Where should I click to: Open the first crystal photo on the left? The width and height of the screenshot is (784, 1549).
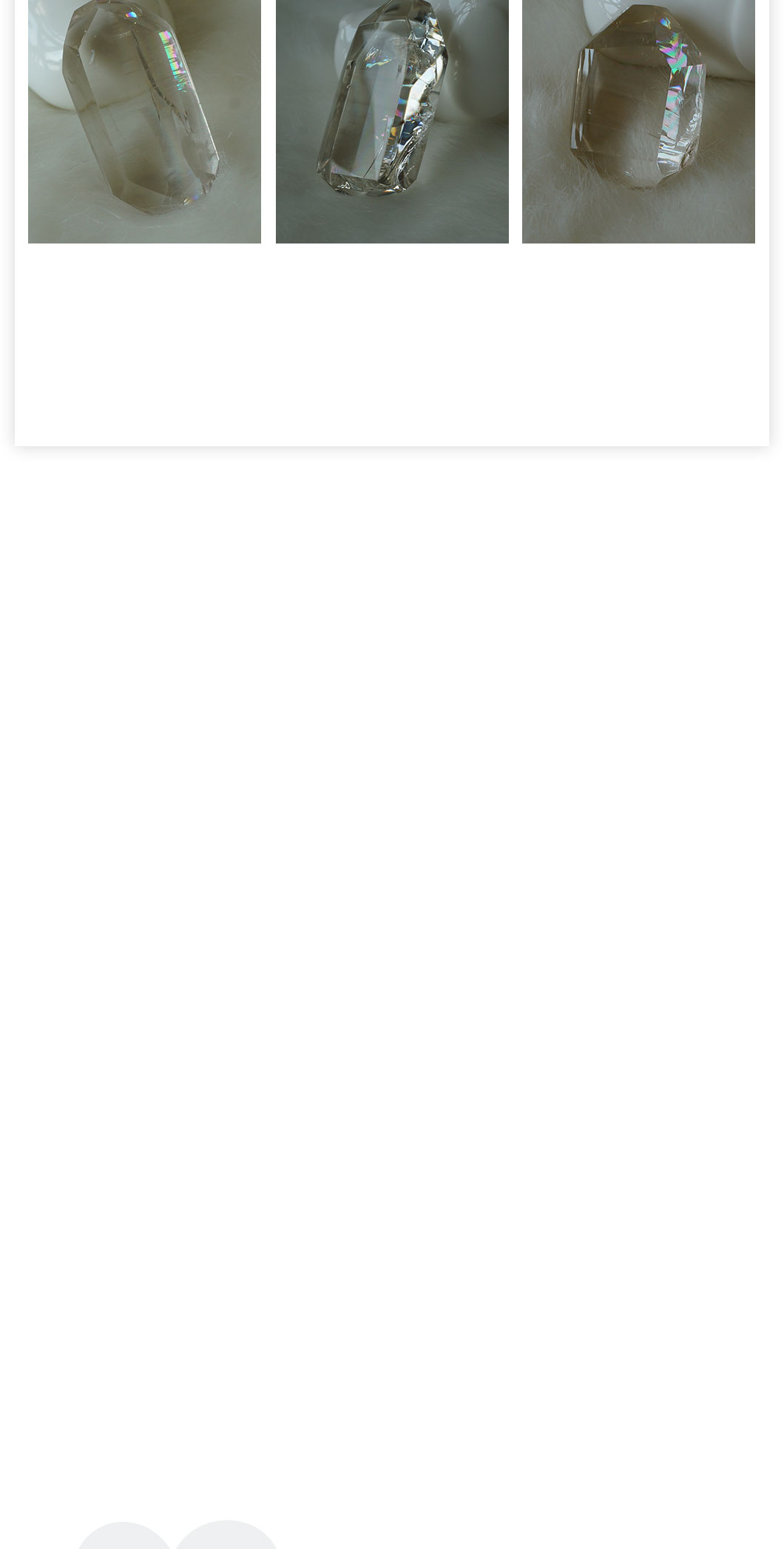(144, 121)
